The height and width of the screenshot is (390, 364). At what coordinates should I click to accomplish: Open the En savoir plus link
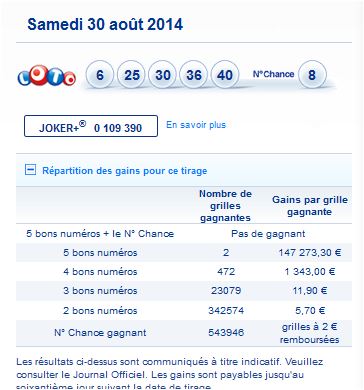pos(196,125)
